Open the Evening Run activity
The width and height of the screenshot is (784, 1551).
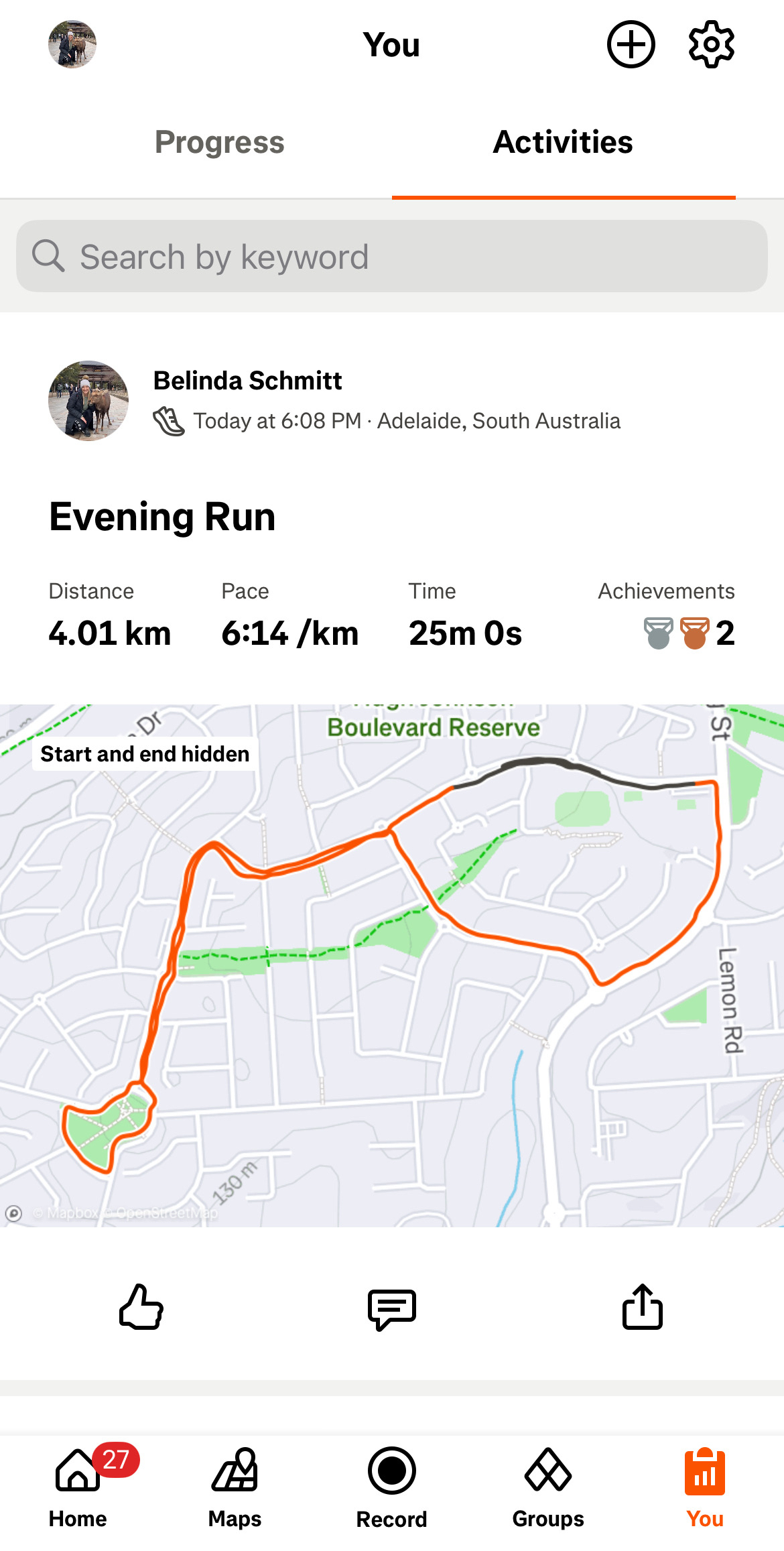[x=162, y=517]
